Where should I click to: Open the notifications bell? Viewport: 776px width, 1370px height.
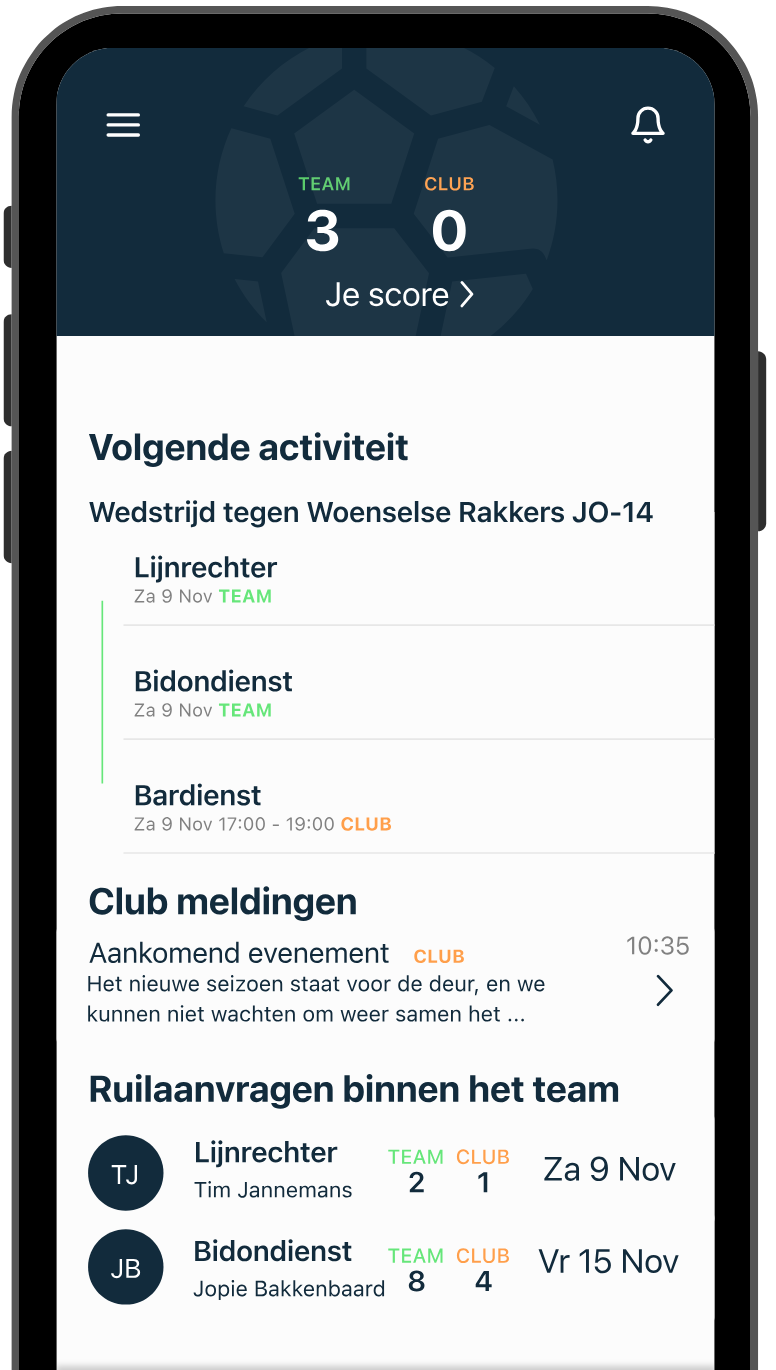648,125
